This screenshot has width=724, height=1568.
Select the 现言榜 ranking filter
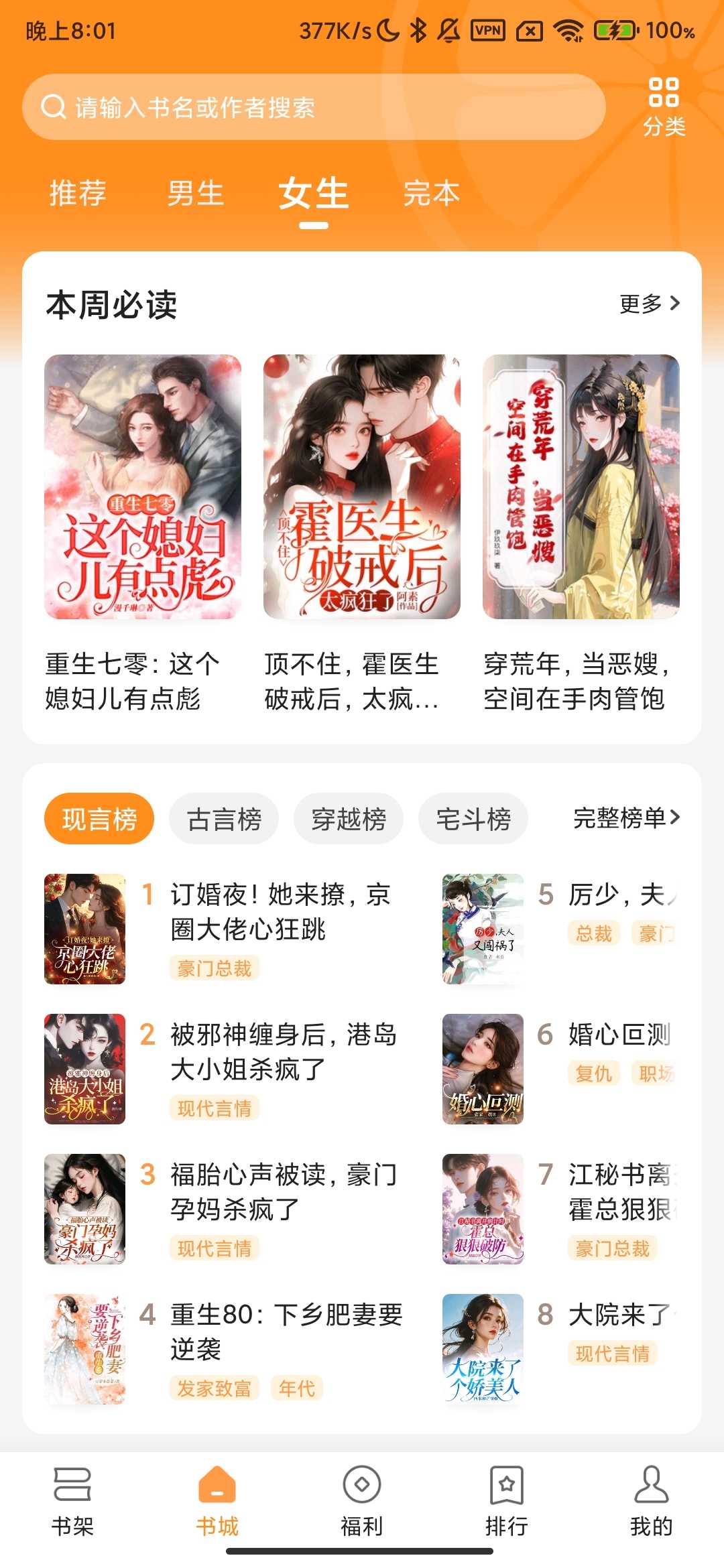pos(98,818)
